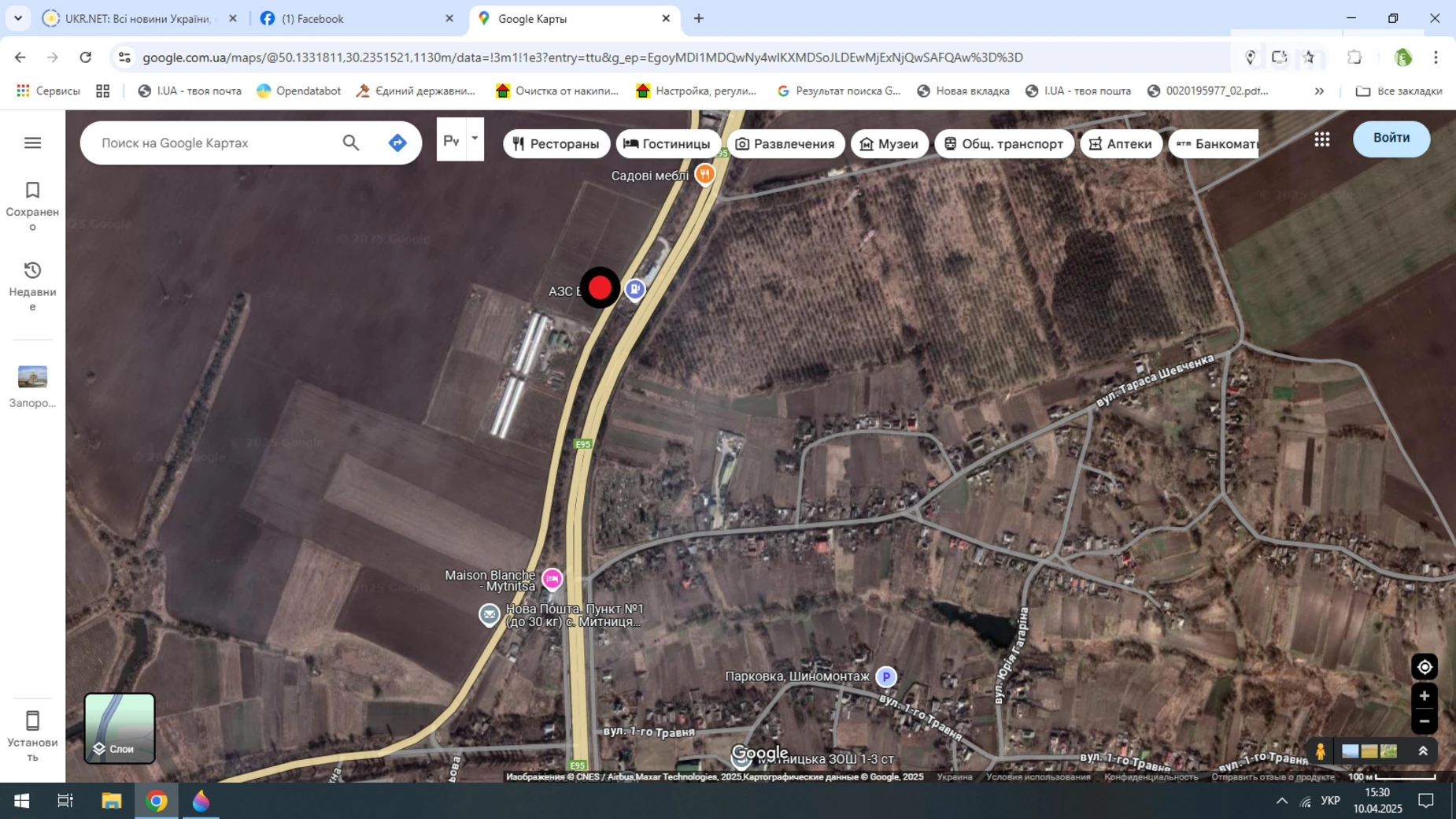Open directions via the blue arrow icon
Screen dimensions: 1456x819
(x=397, y=143)
